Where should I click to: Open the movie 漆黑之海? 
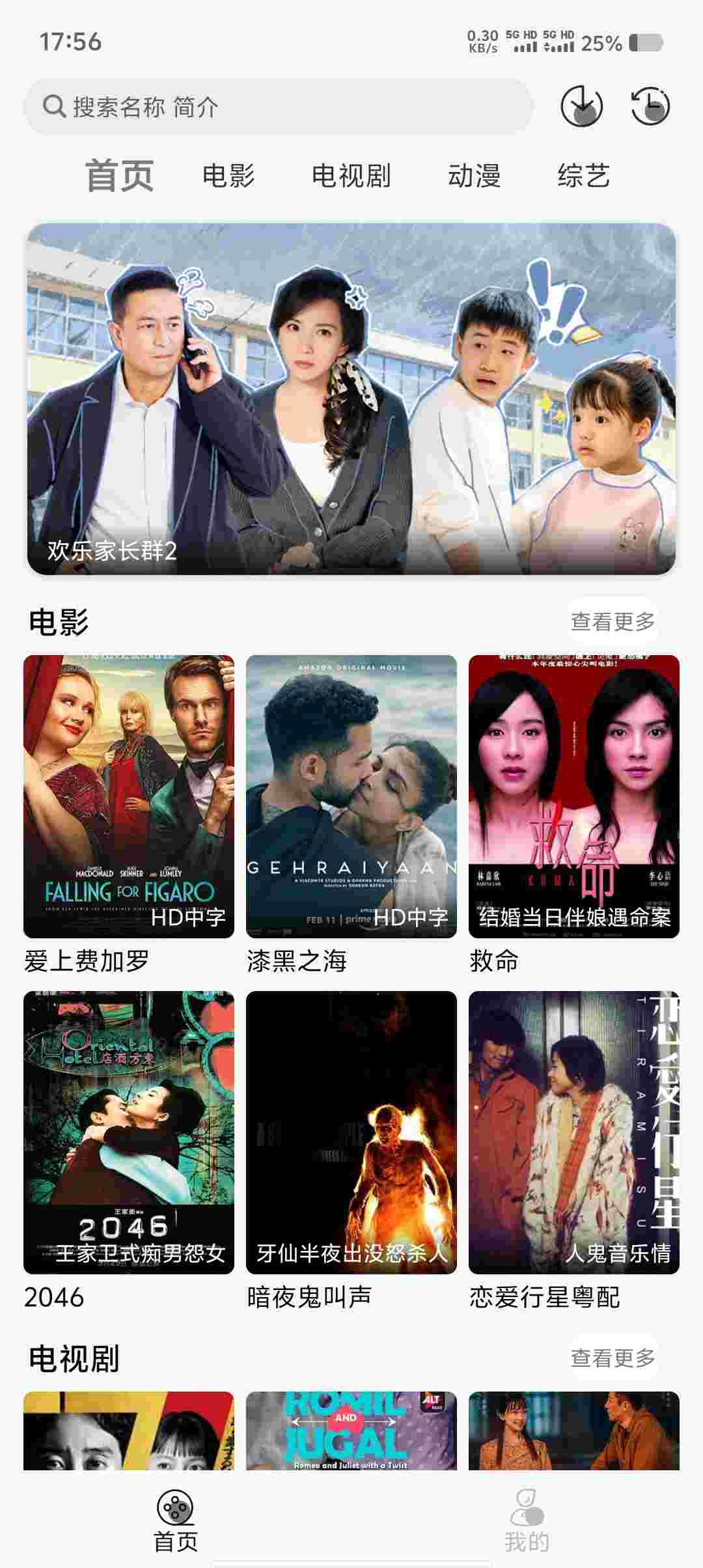351,796
